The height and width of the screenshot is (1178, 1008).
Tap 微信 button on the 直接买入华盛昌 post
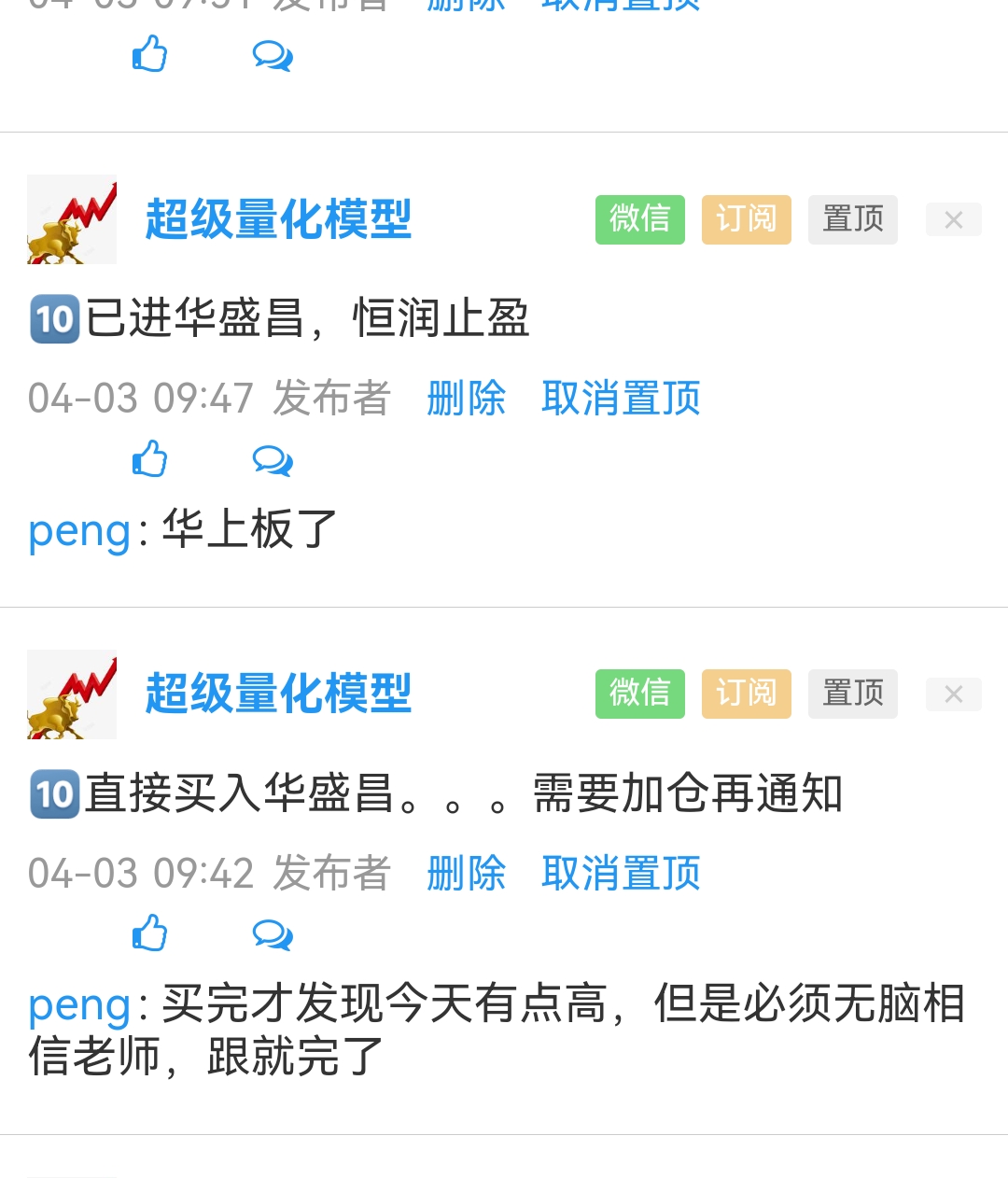(639, 694)
